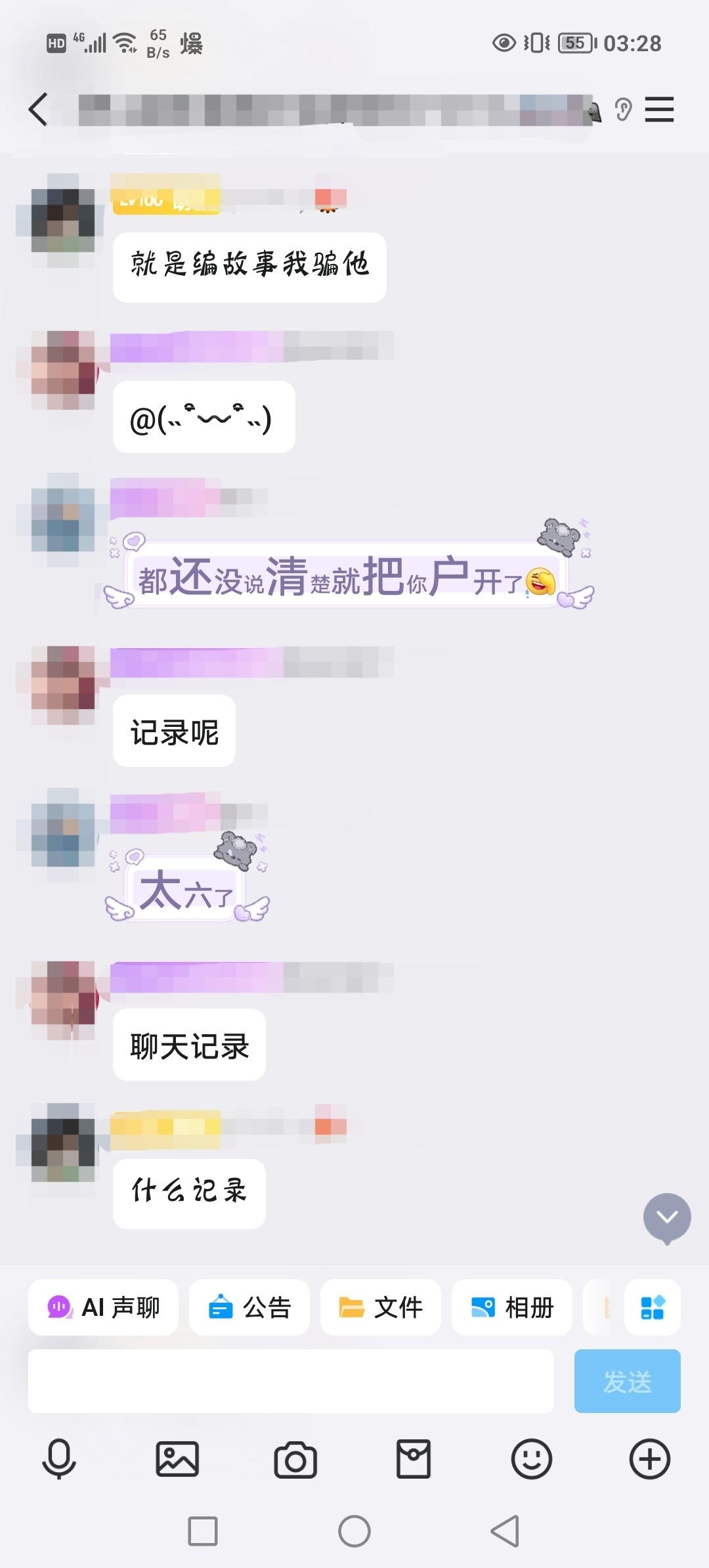Open the 公告 group announcement shortcut
Screen dimensions: 709x1568
pyautogui.click(x=249, y=1308)
